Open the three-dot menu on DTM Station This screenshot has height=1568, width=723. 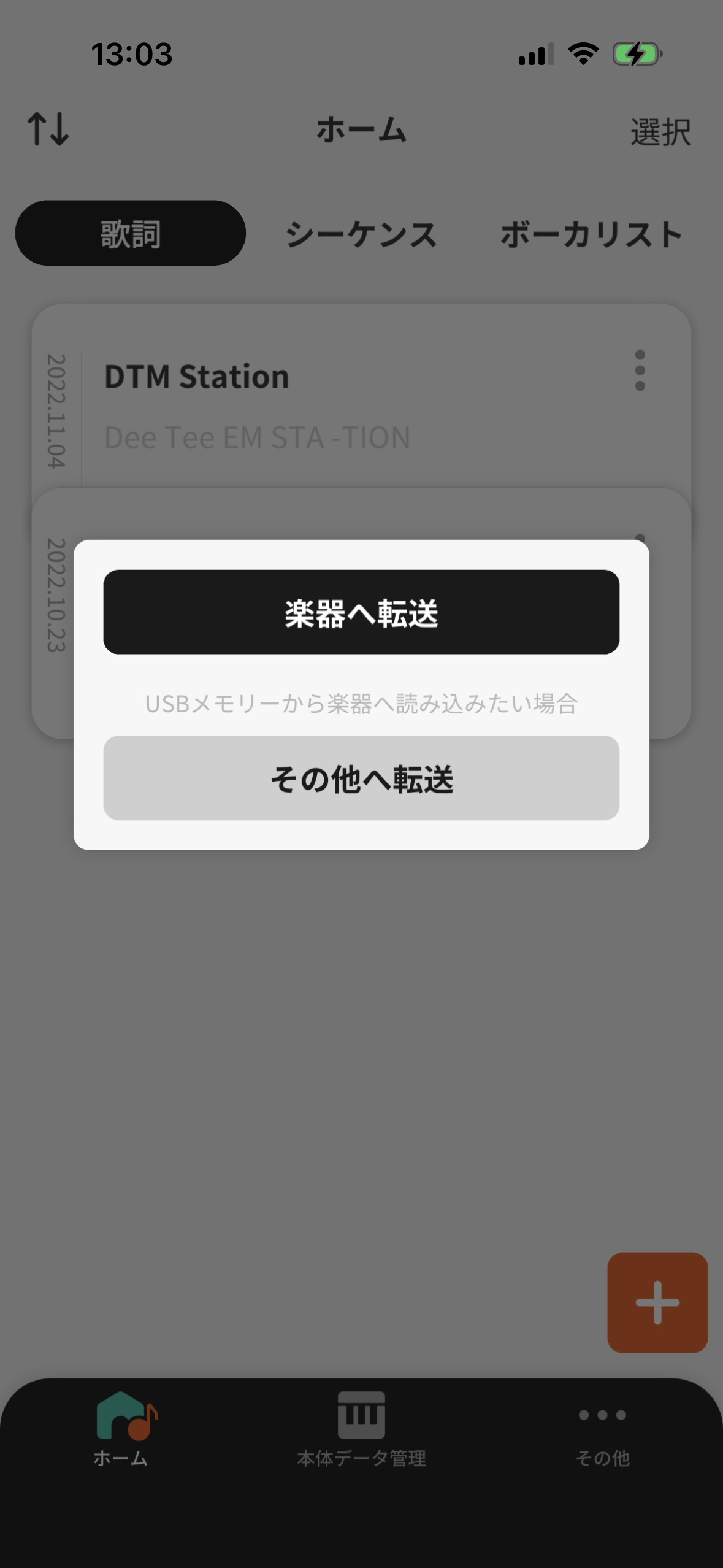640,371
